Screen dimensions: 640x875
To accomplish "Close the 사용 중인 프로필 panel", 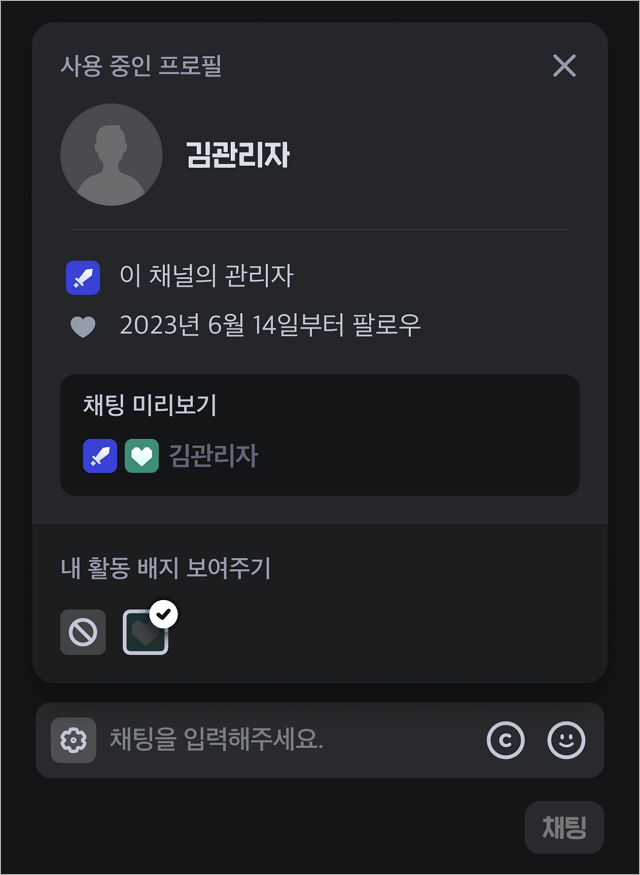I will click(x=564, y=66).
